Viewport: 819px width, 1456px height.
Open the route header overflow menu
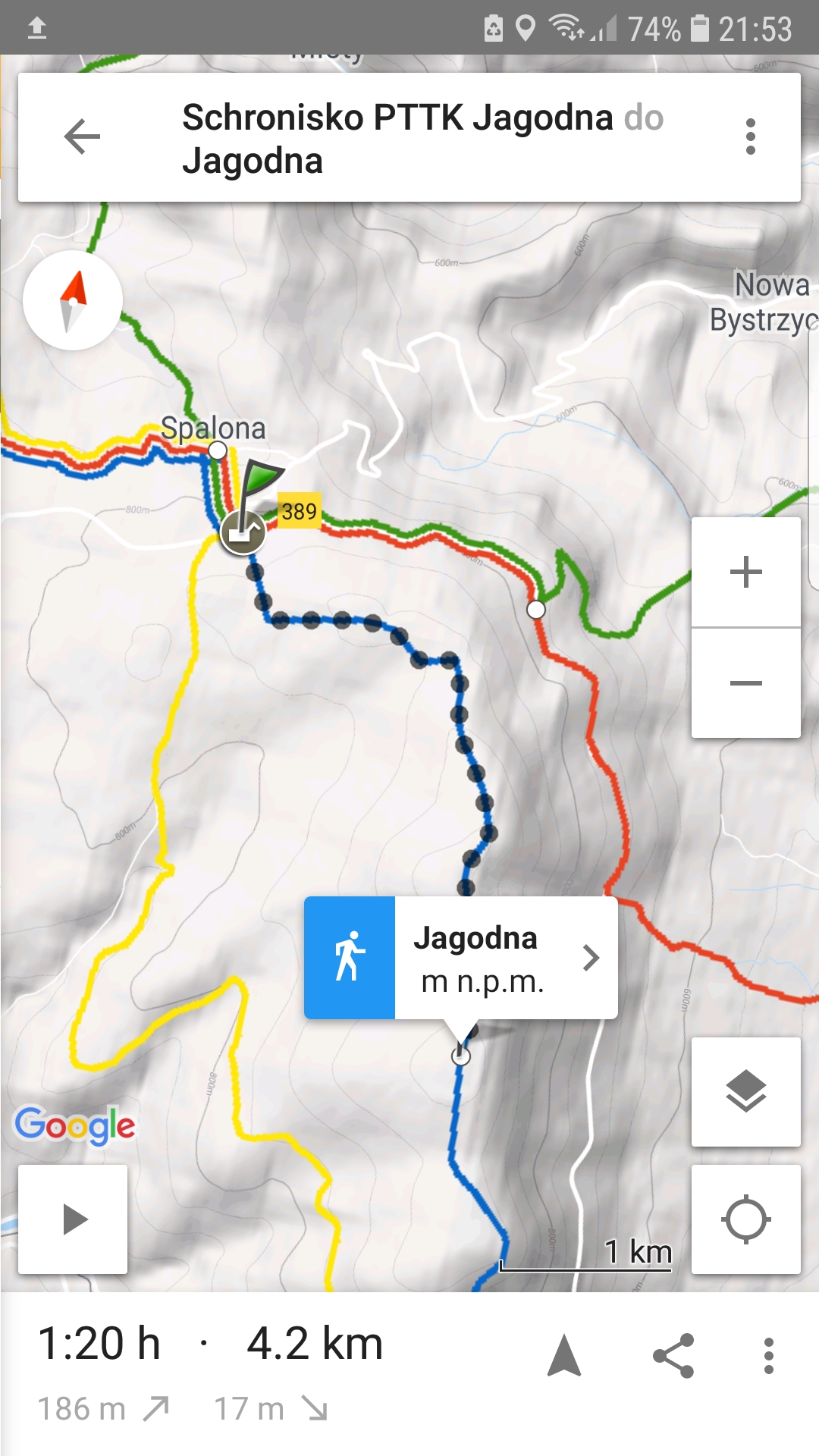coord(751,137)
